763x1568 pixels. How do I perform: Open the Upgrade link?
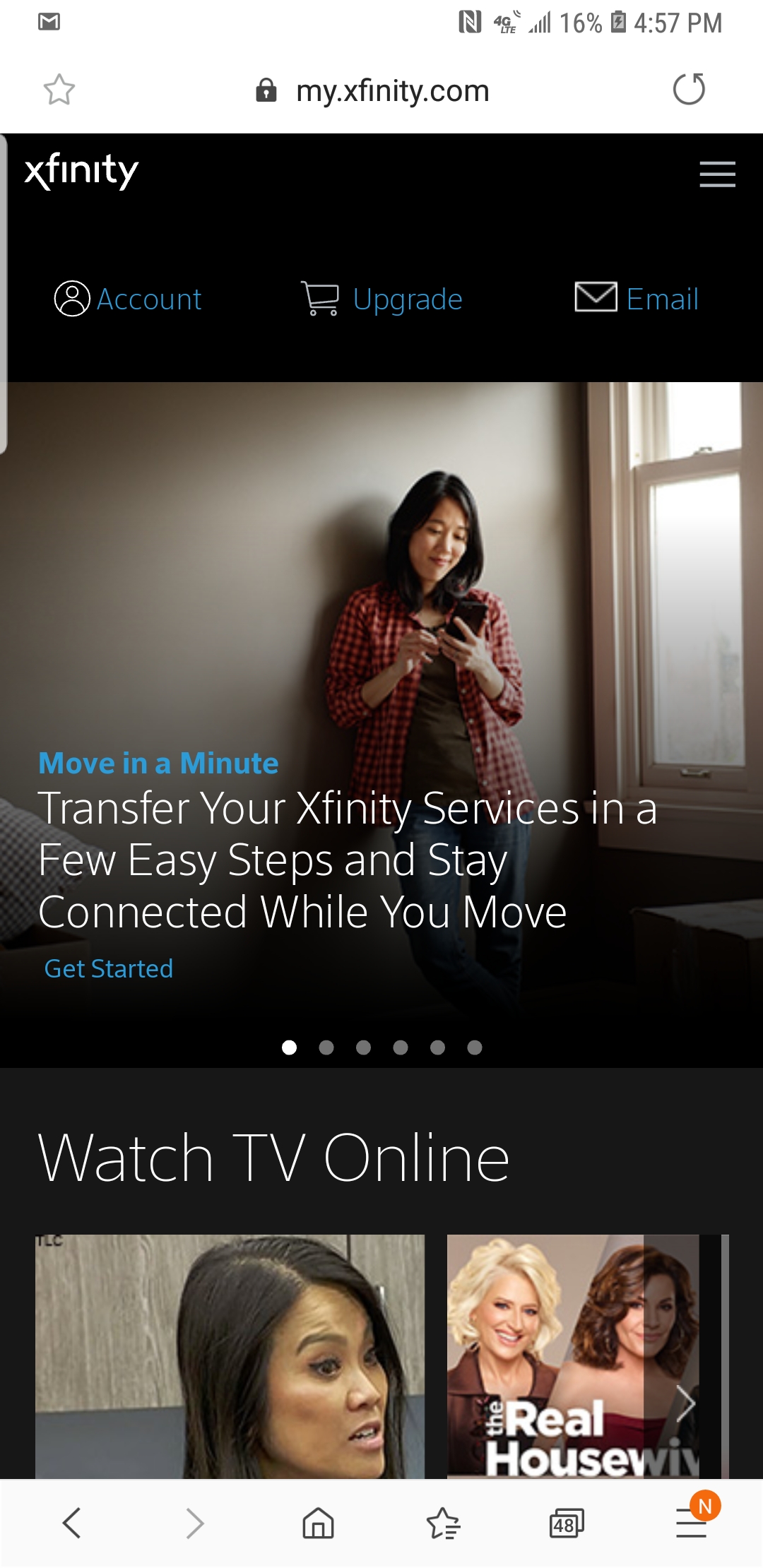pos(382,299)
